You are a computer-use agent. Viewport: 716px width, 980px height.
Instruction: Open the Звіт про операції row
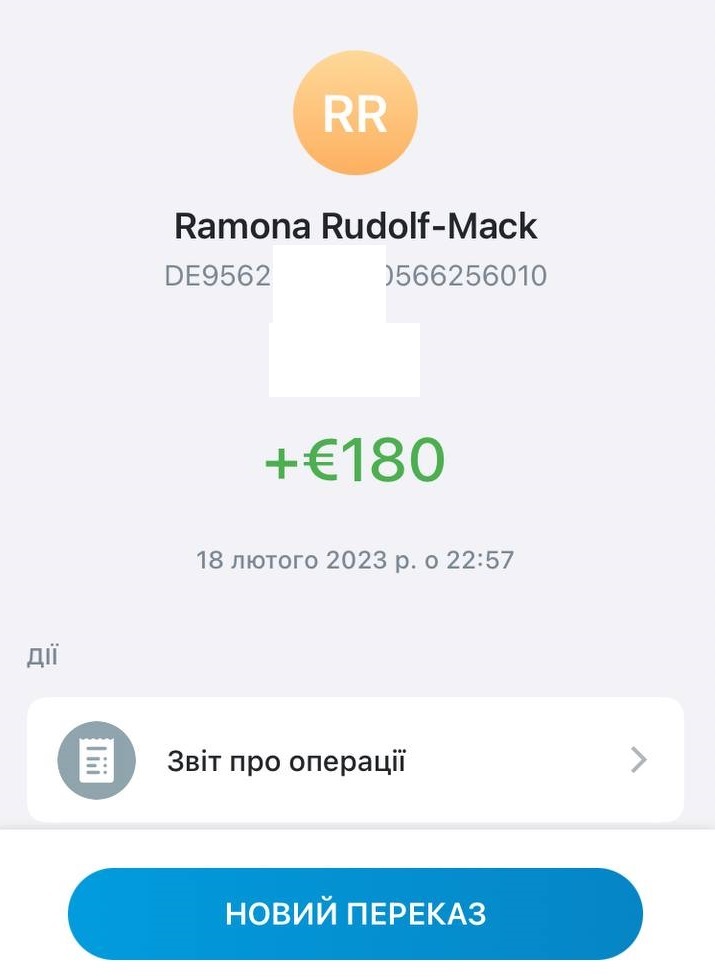pos(355,761)
